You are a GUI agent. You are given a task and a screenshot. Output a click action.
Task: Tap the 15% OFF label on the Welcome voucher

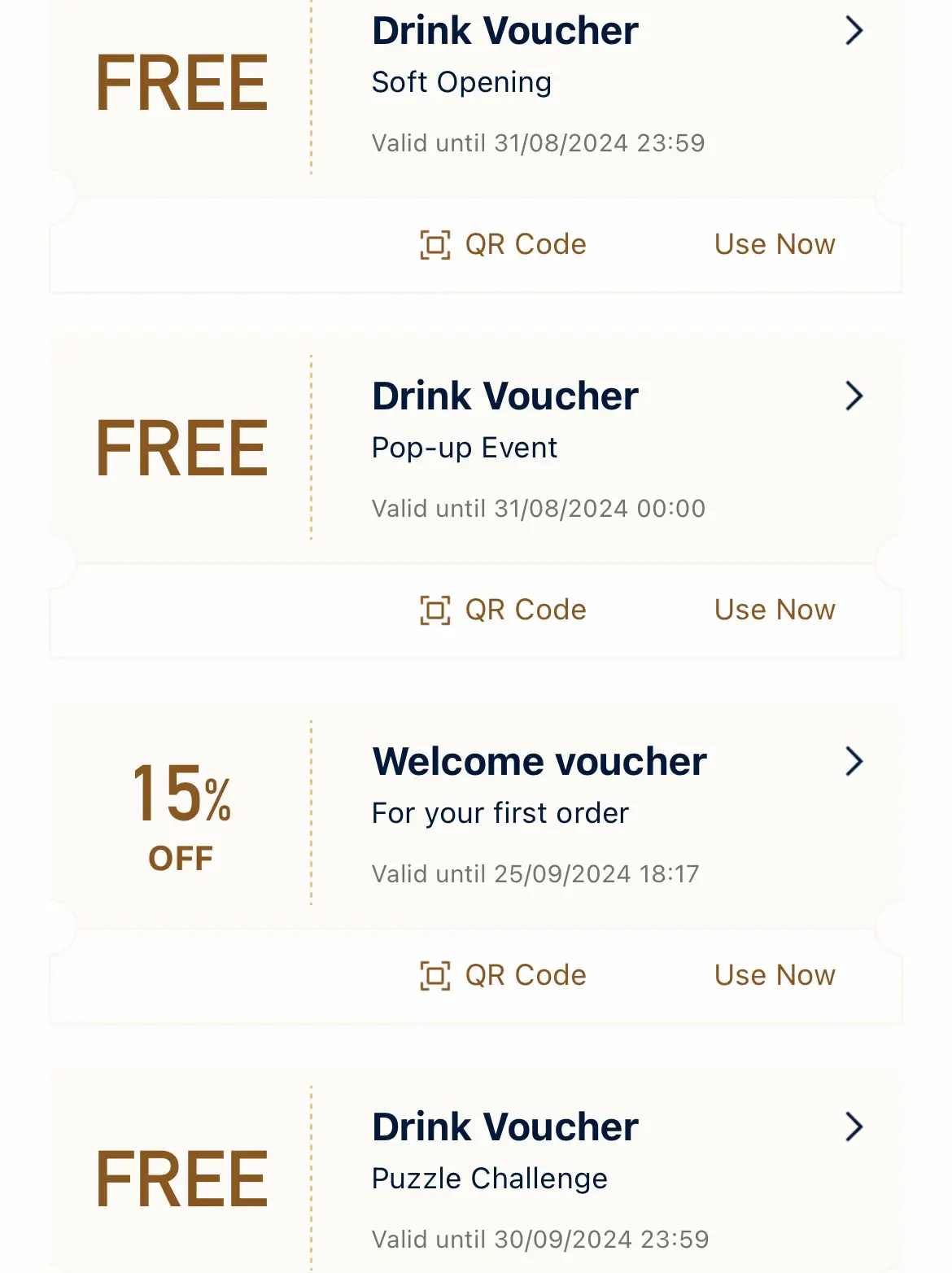[x=181, y=814]
